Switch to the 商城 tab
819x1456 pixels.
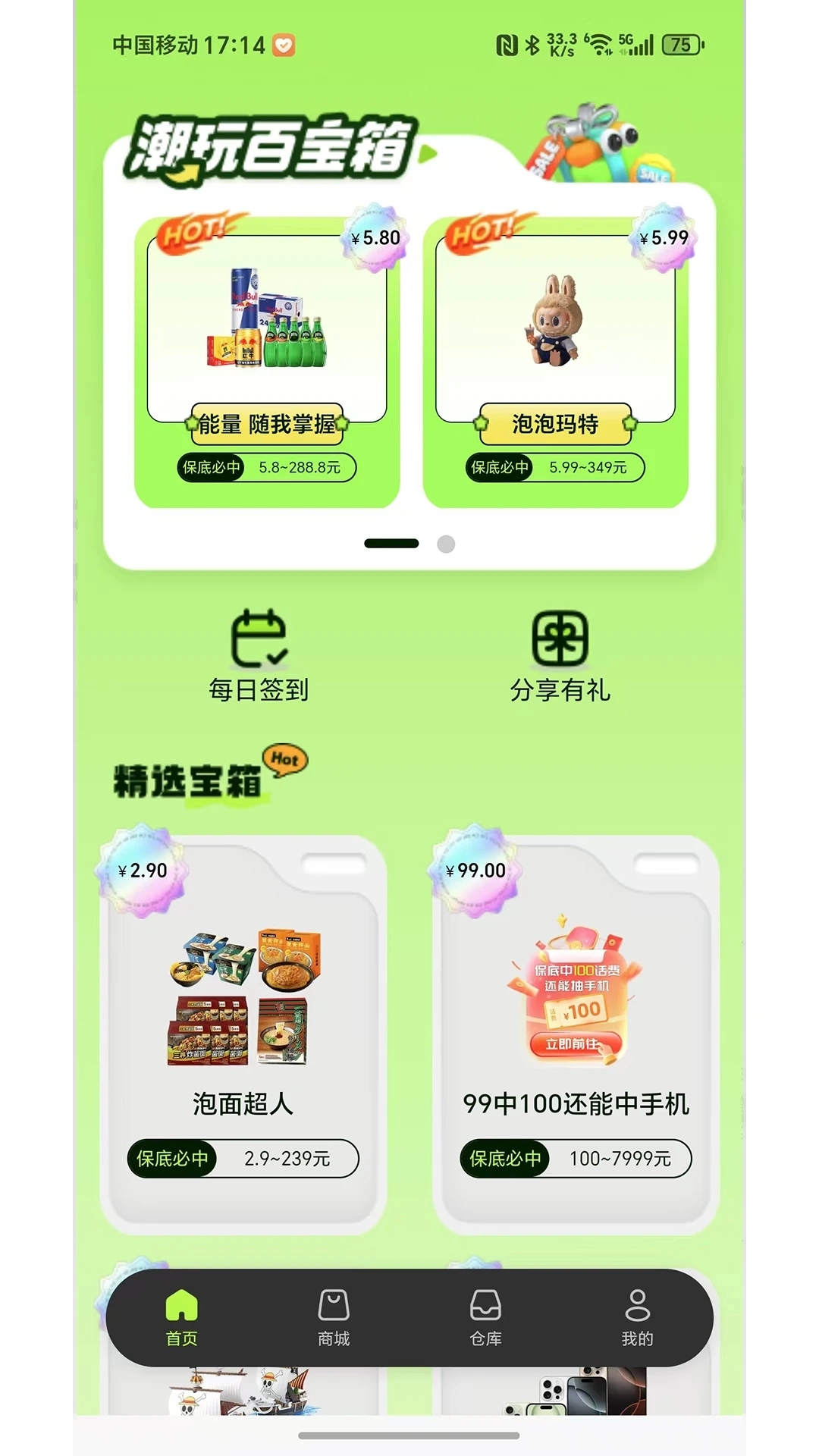click(x=334, y=1318)
